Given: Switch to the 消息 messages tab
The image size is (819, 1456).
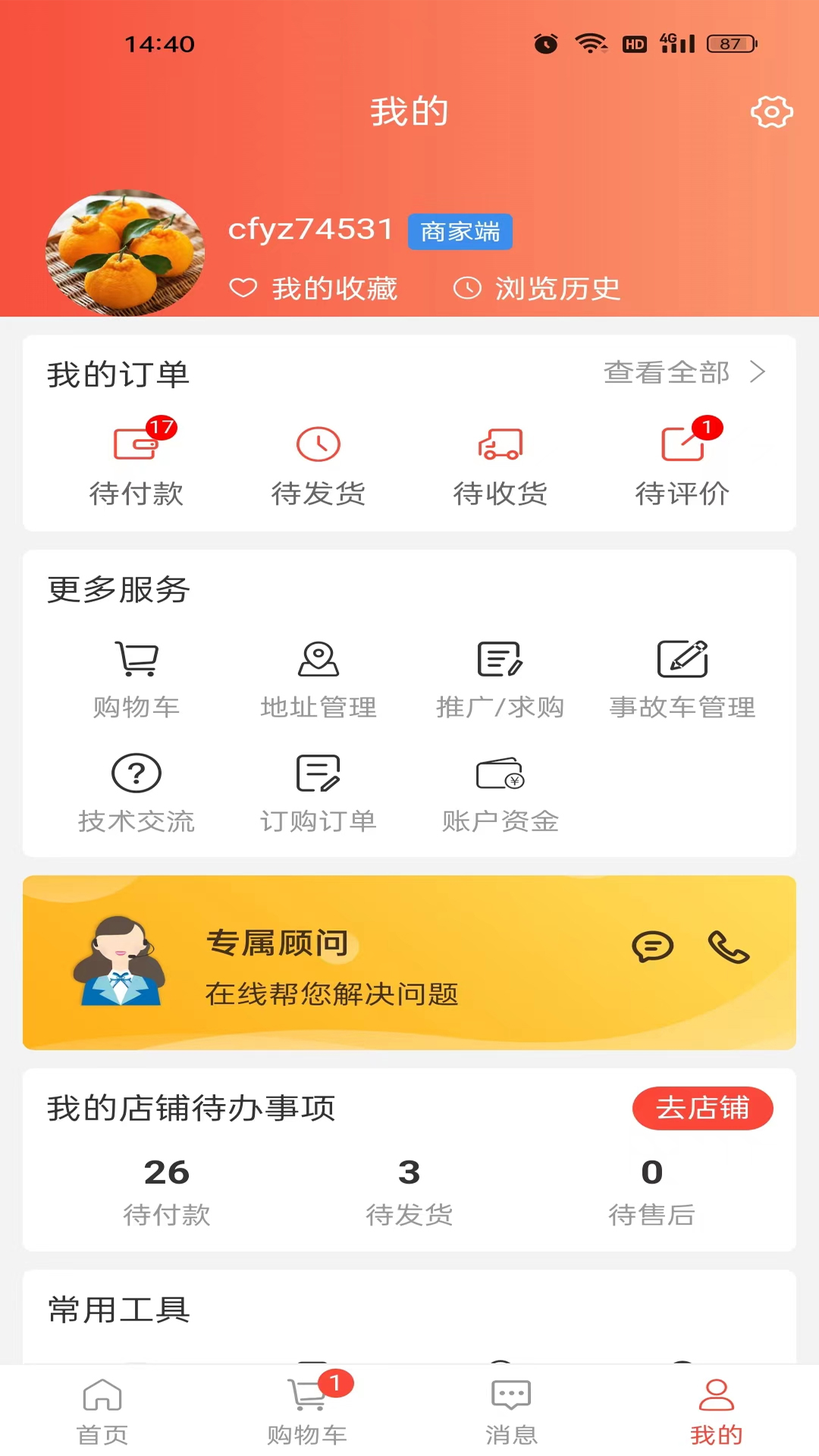Looking at the screenshot, I should click(511, 1410).
